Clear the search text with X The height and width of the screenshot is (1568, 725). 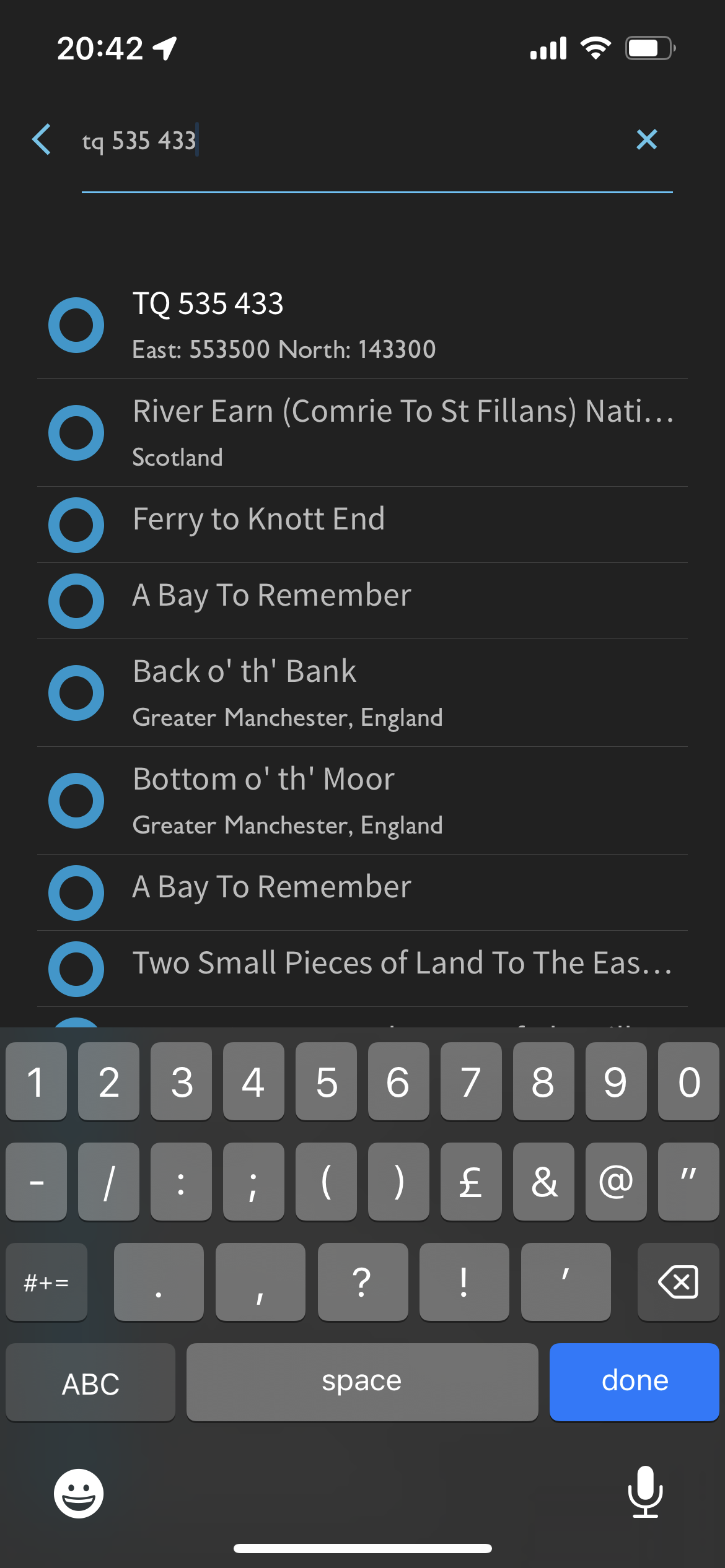click(646, 139)
